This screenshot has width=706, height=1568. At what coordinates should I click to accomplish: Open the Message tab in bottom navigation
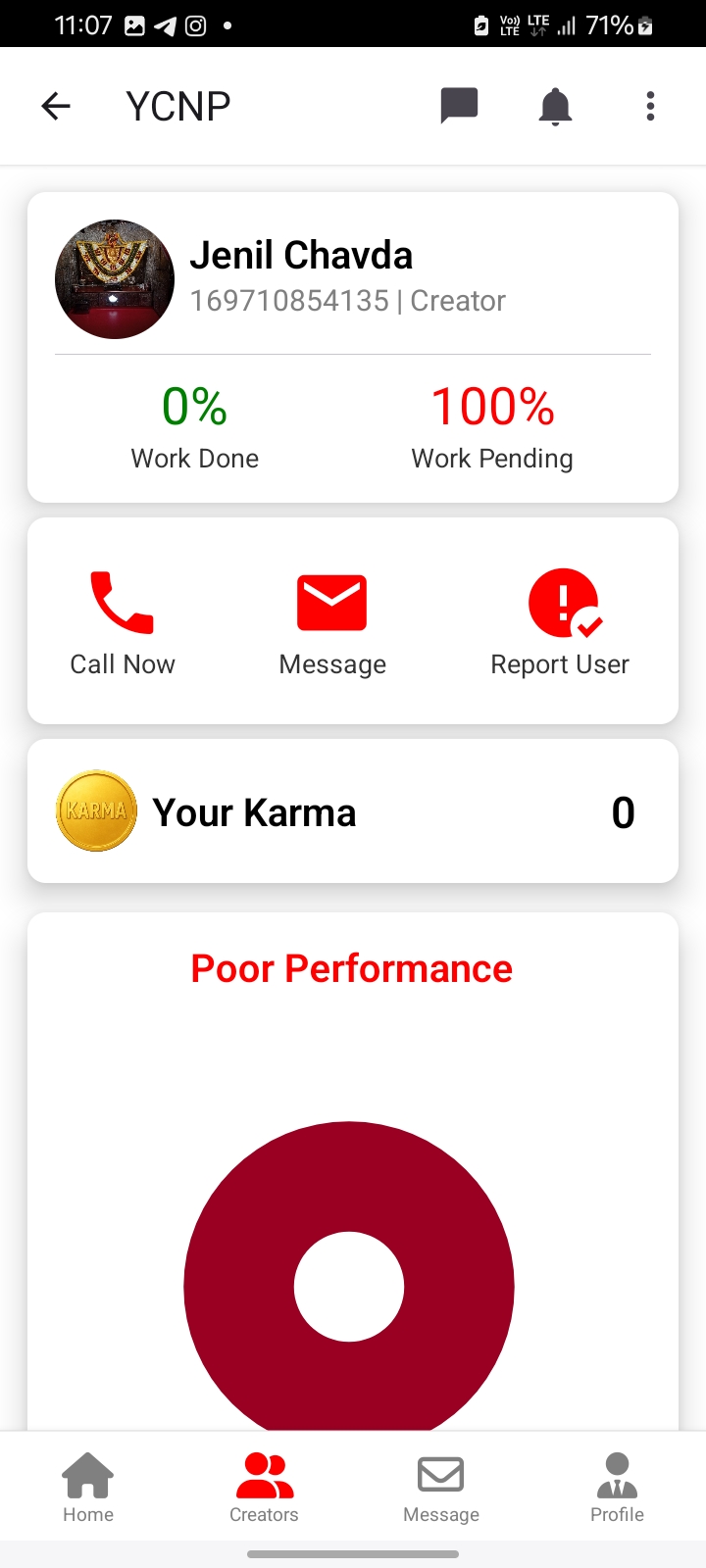pyautogui.click(x=441, y=1487)
